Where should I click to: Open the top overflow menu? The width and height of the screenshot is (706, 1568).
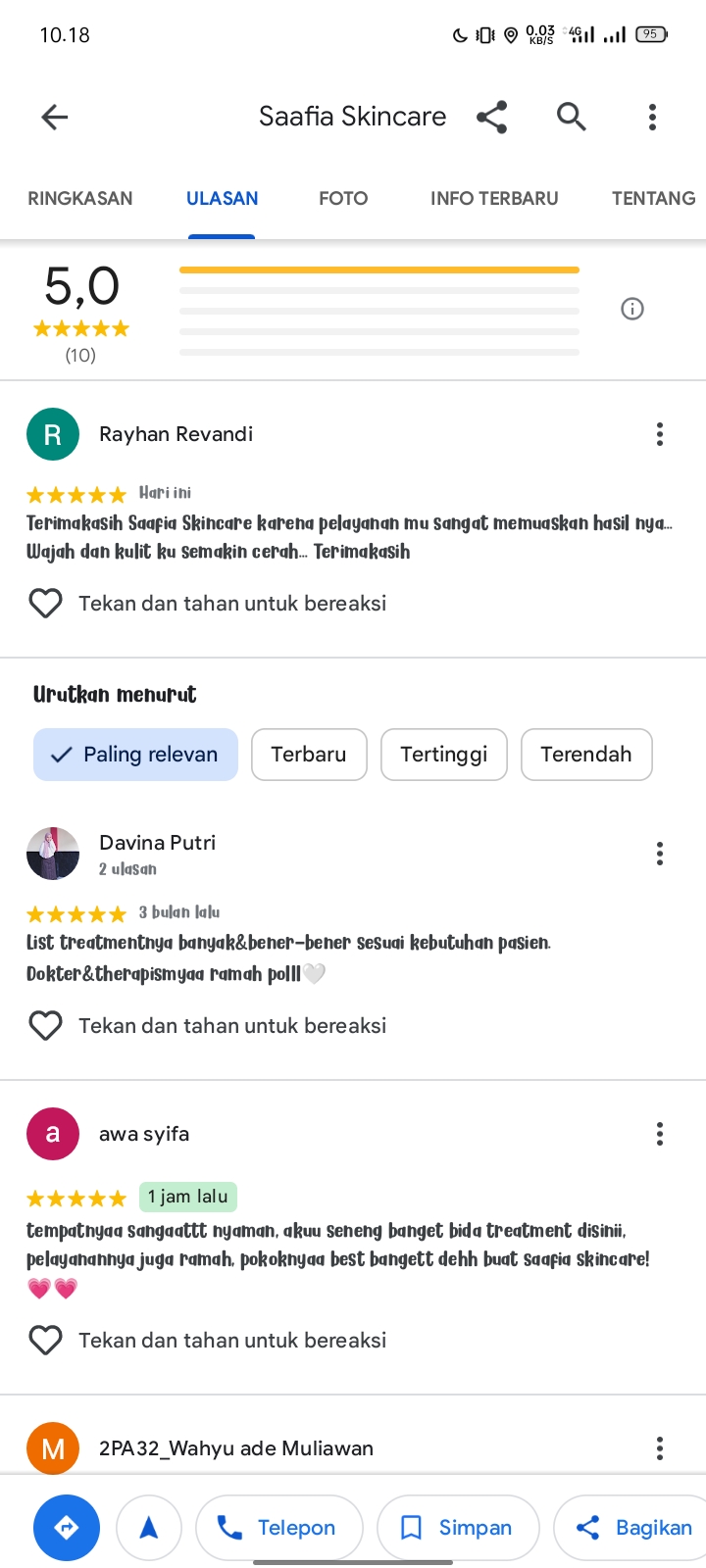[x=652, y=118]
